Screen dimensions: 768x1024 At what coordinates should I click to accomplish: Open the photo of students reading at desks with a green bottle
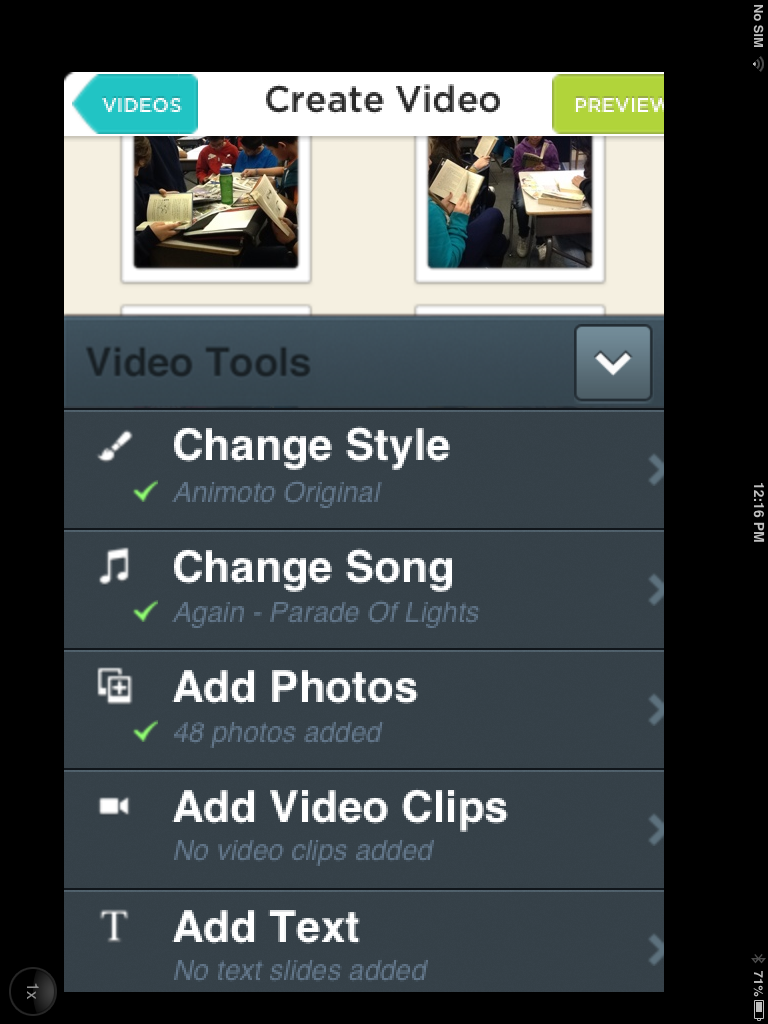pyautogui.click(x=216, y=202)
